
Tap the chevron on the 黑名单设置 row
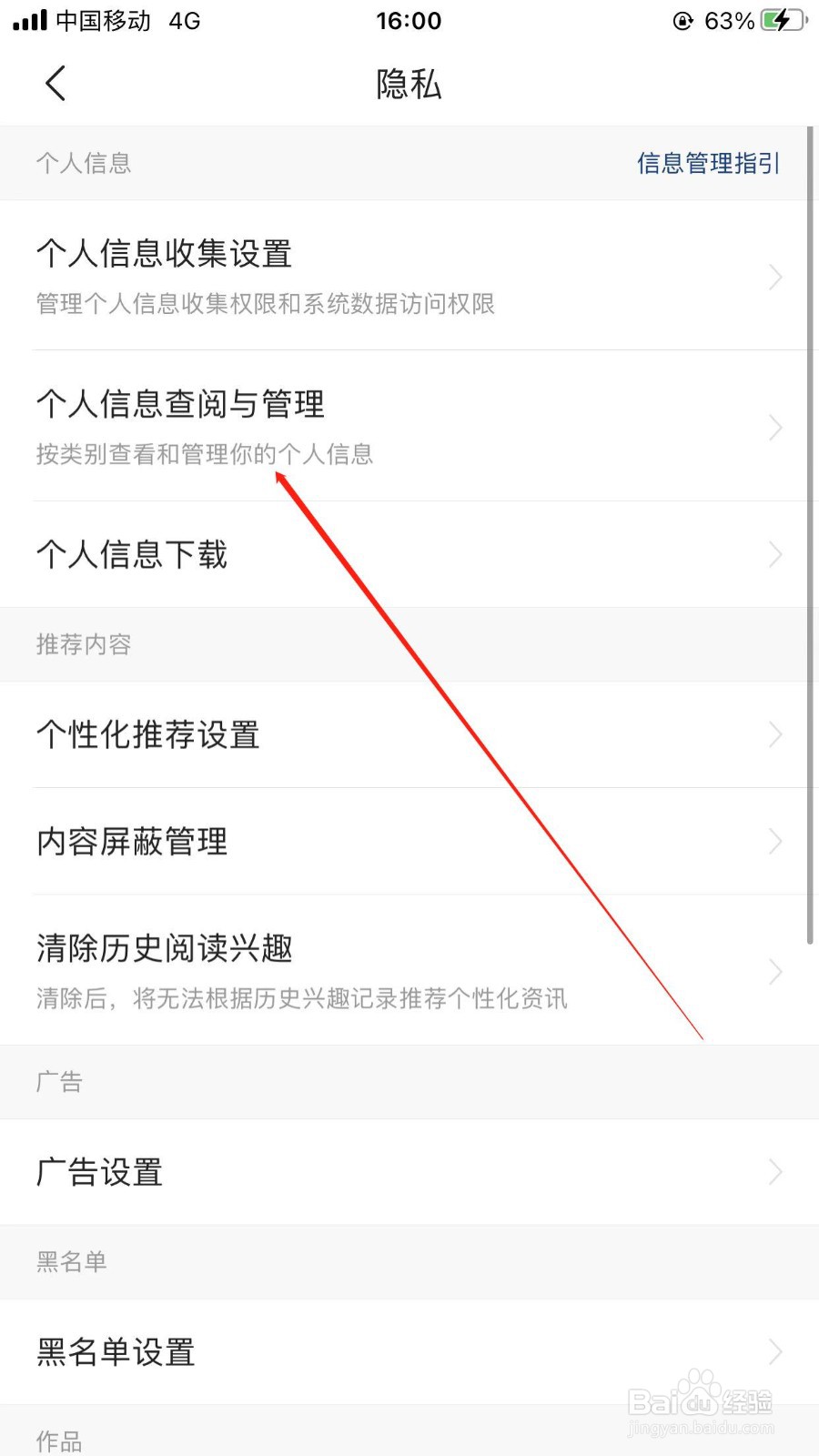(774, 1353)
